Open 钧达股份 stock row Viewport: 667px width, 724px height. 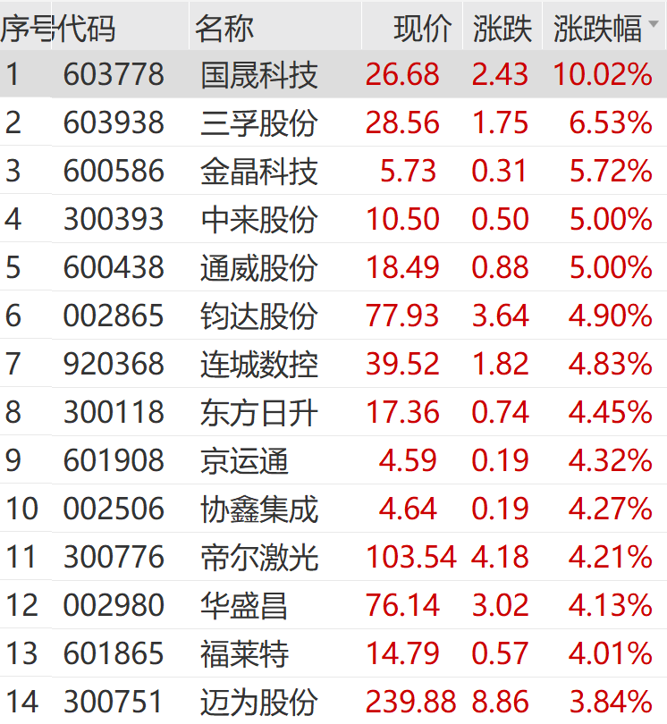coord(259,316)
